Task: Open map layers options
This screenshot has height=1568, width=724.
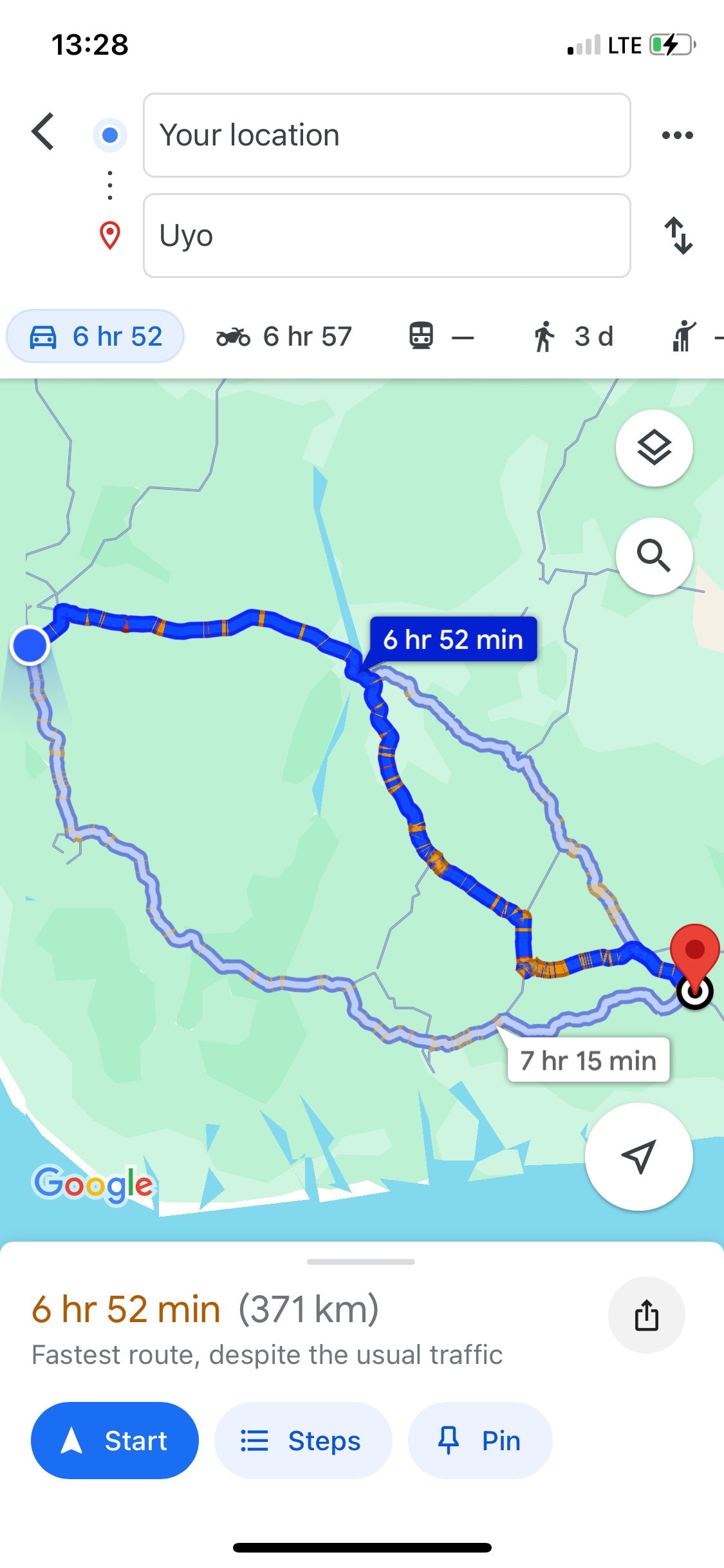Action: point(654,448)
